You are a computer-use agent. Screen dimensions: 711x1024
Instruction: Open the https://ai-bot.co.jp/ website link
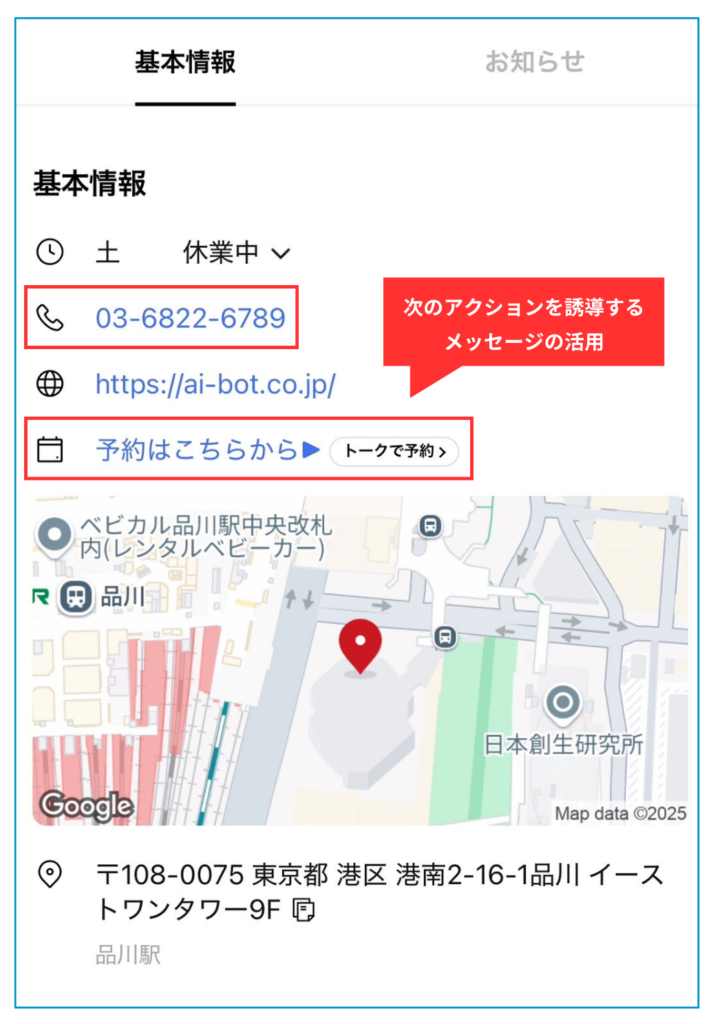pyautogui.click(x=215, y=384)
